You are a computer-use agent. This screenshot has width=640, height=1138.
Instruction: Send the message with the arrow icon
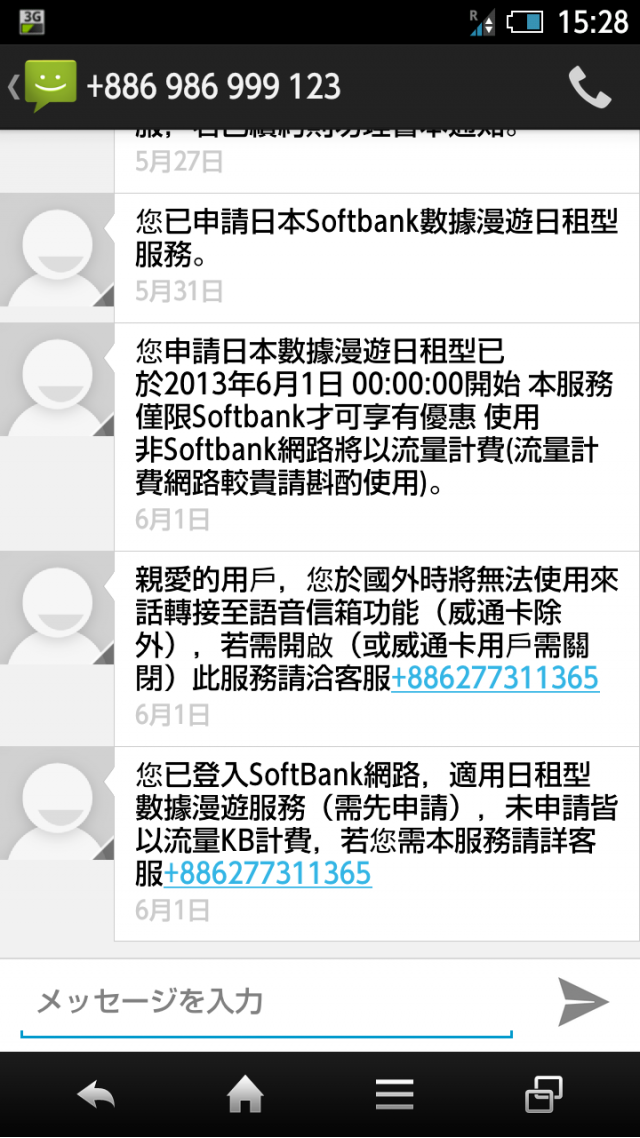tap(583, 1002)
